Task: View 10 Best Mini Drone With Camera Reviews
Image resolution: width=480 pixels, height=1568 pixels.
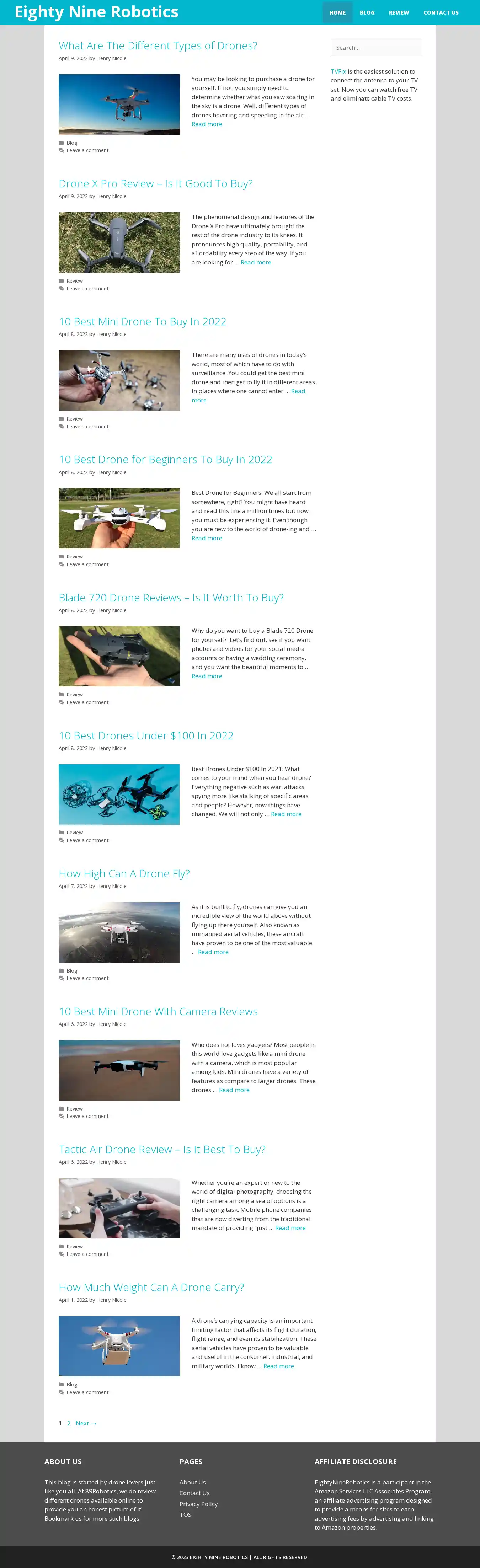Action: click(x=158, y=1011)
